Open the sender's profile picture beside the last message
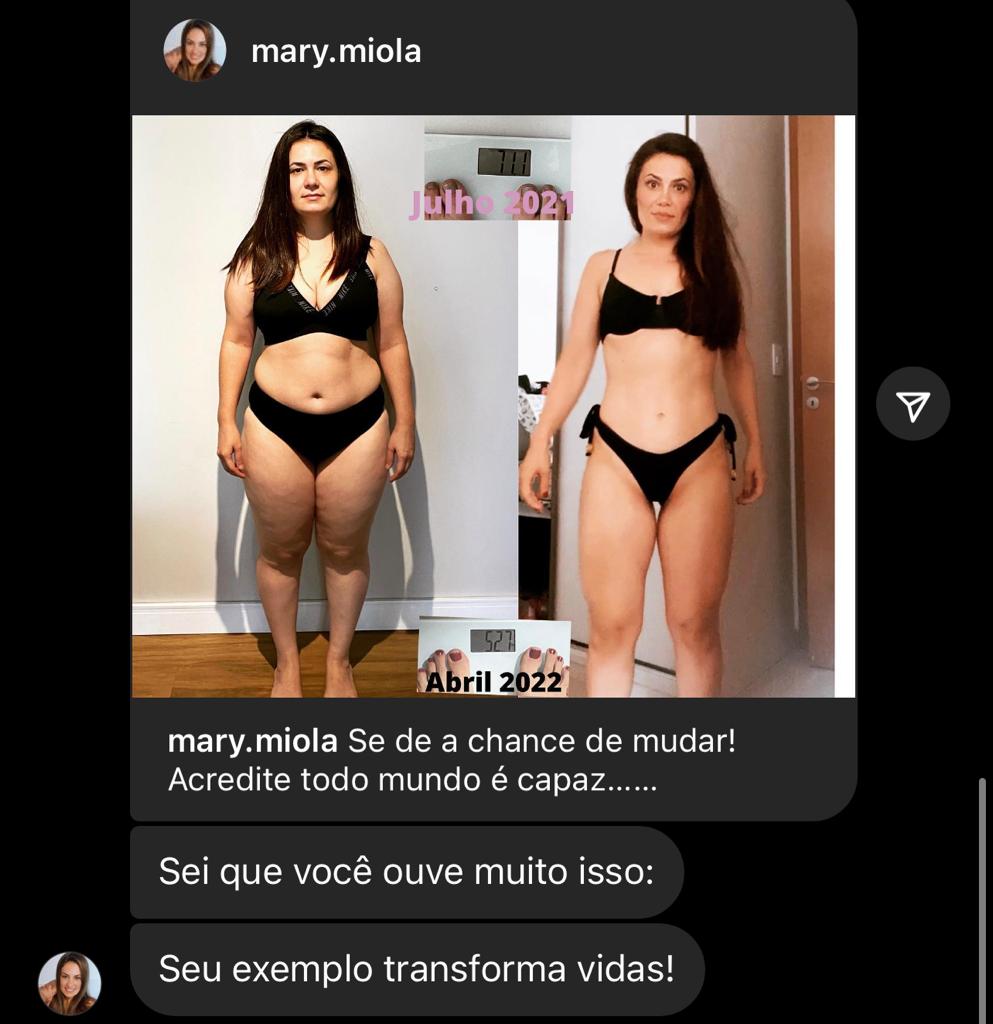Image resolution: width=993 pixels, height=1024 pixels. pos(69,983)
